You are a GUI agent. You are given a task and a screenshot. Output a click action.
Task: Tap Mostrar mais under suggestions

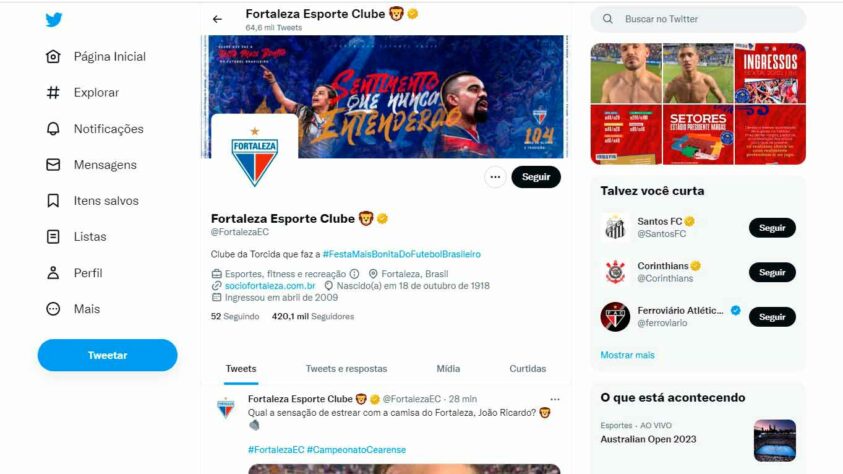coord(627,355)
